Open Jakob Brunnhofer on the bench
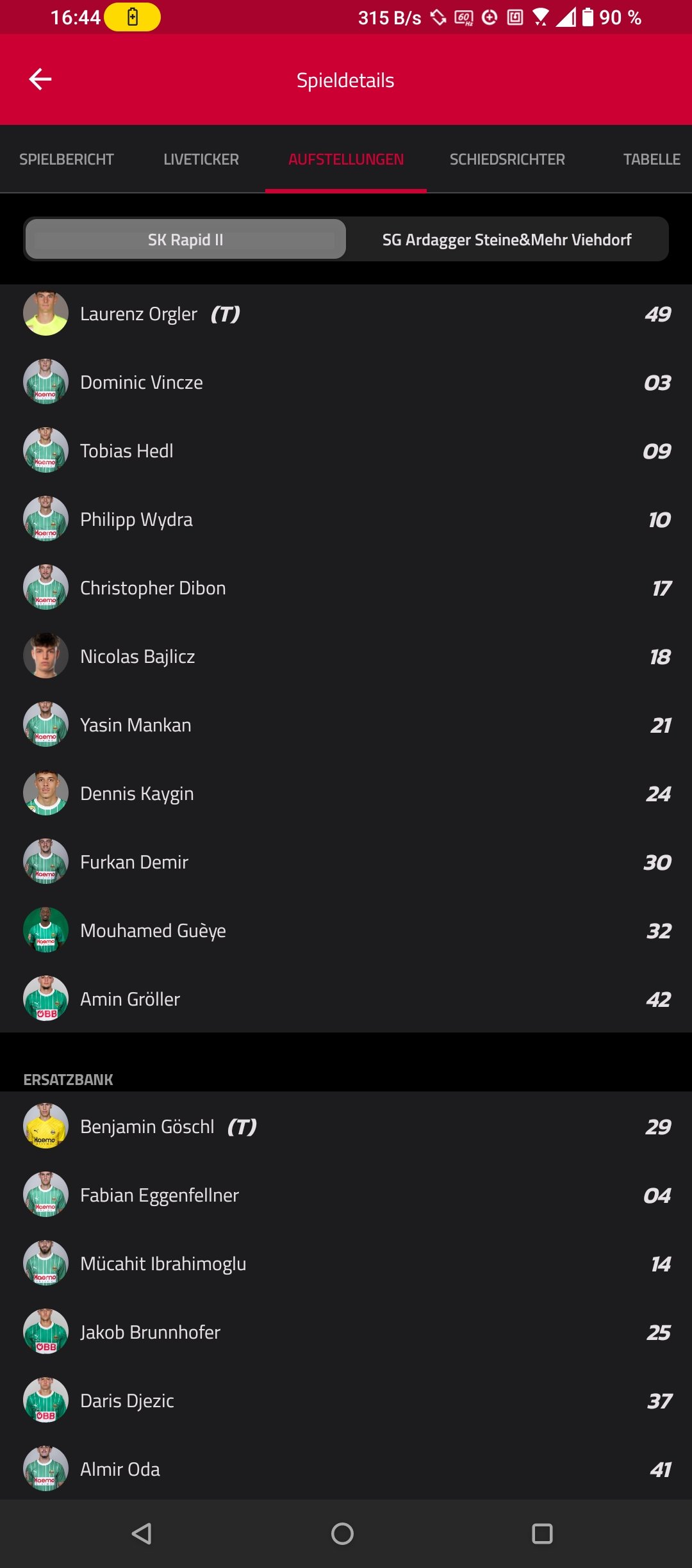692x1568 pixels. 346,1332
